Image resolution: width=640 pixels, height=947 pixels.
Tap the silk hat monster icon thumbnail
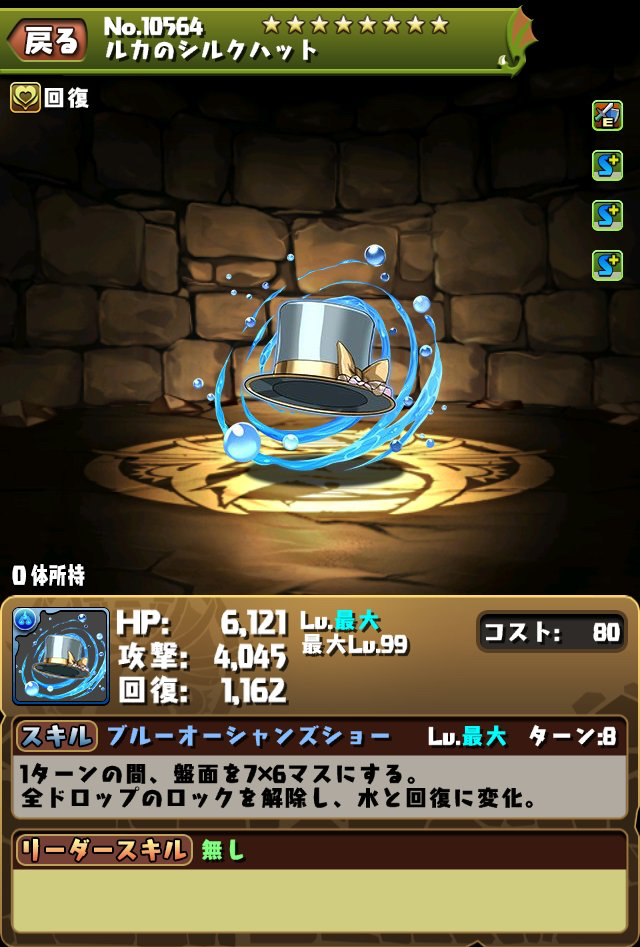pos(60,656)
